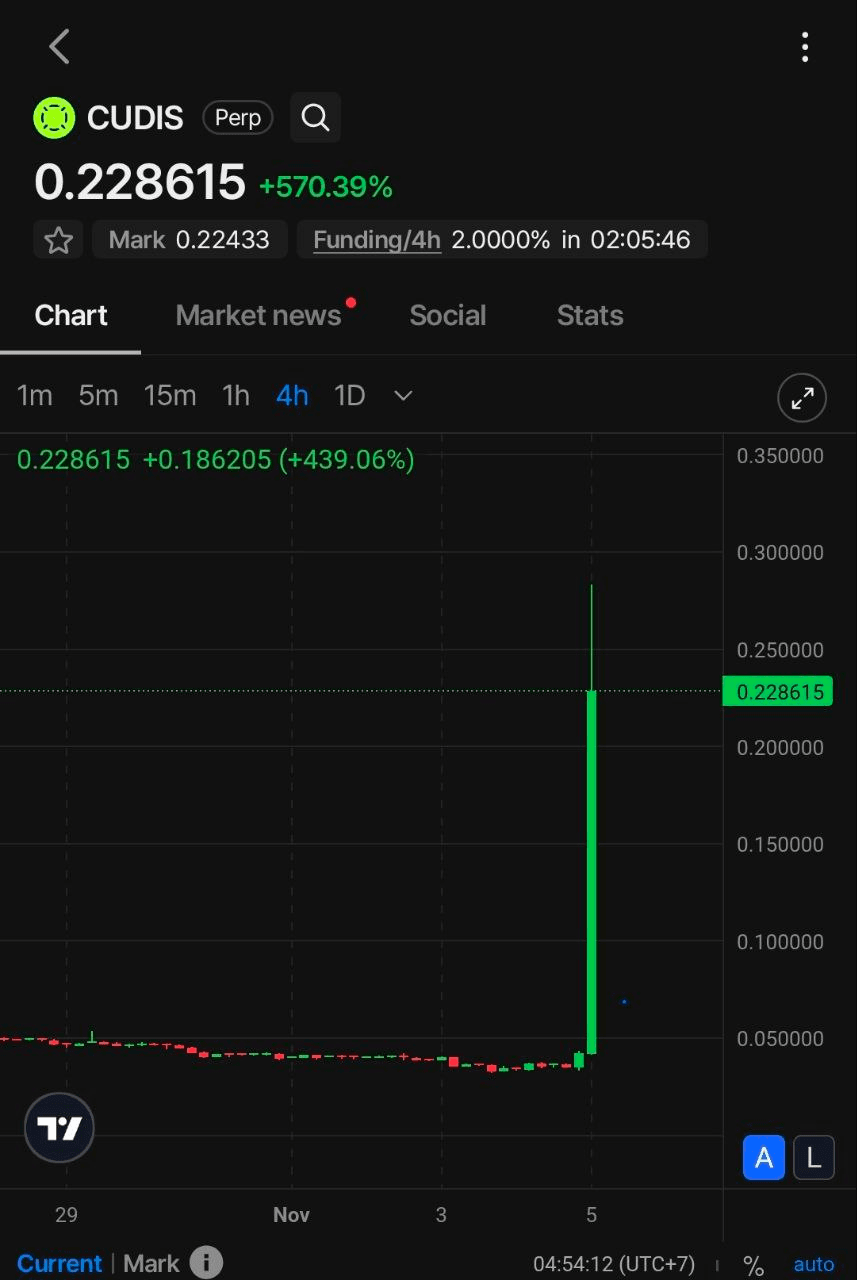
Task: Open the Funding/4h details link
Action: (377, 240)
